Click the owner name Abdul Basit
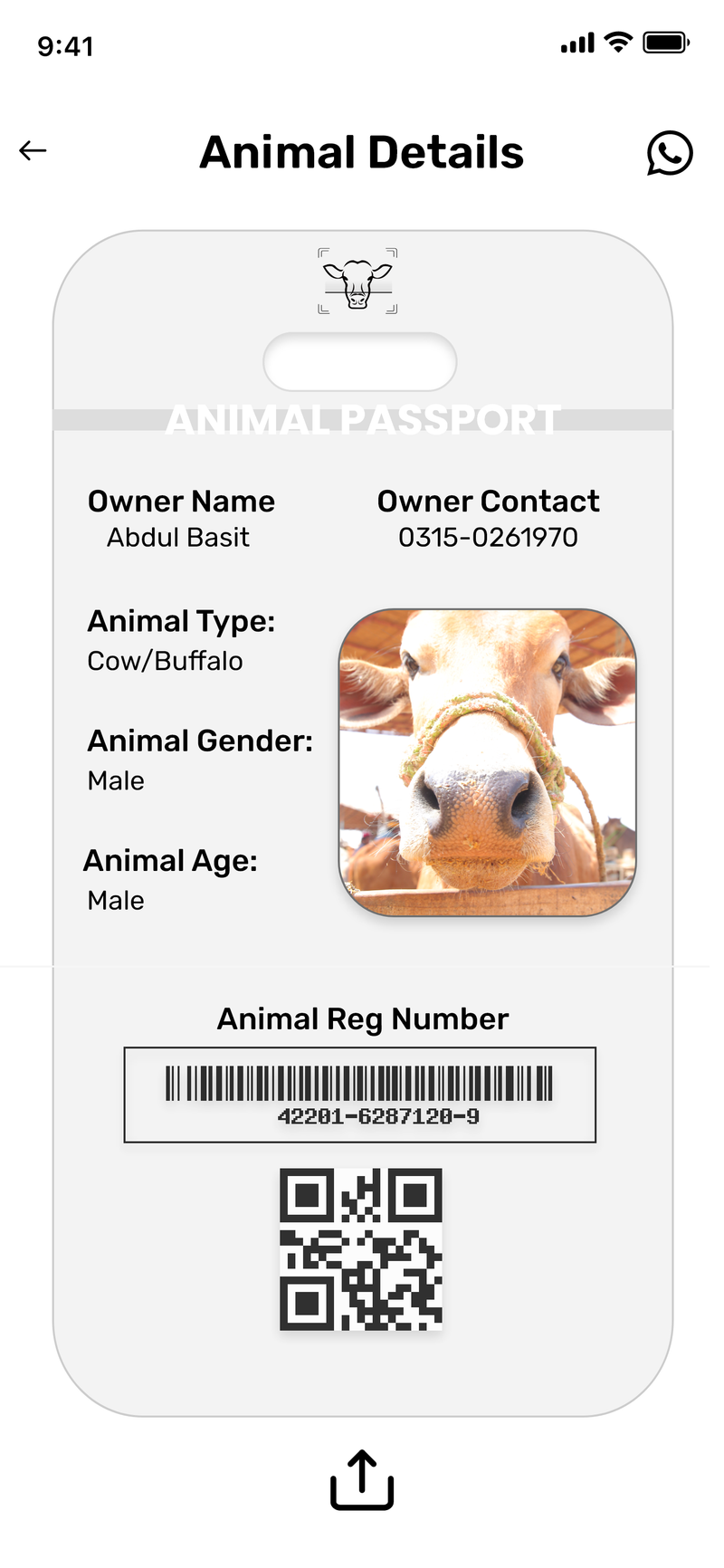Screen dimensions: 724x1568 coord(178,536)
